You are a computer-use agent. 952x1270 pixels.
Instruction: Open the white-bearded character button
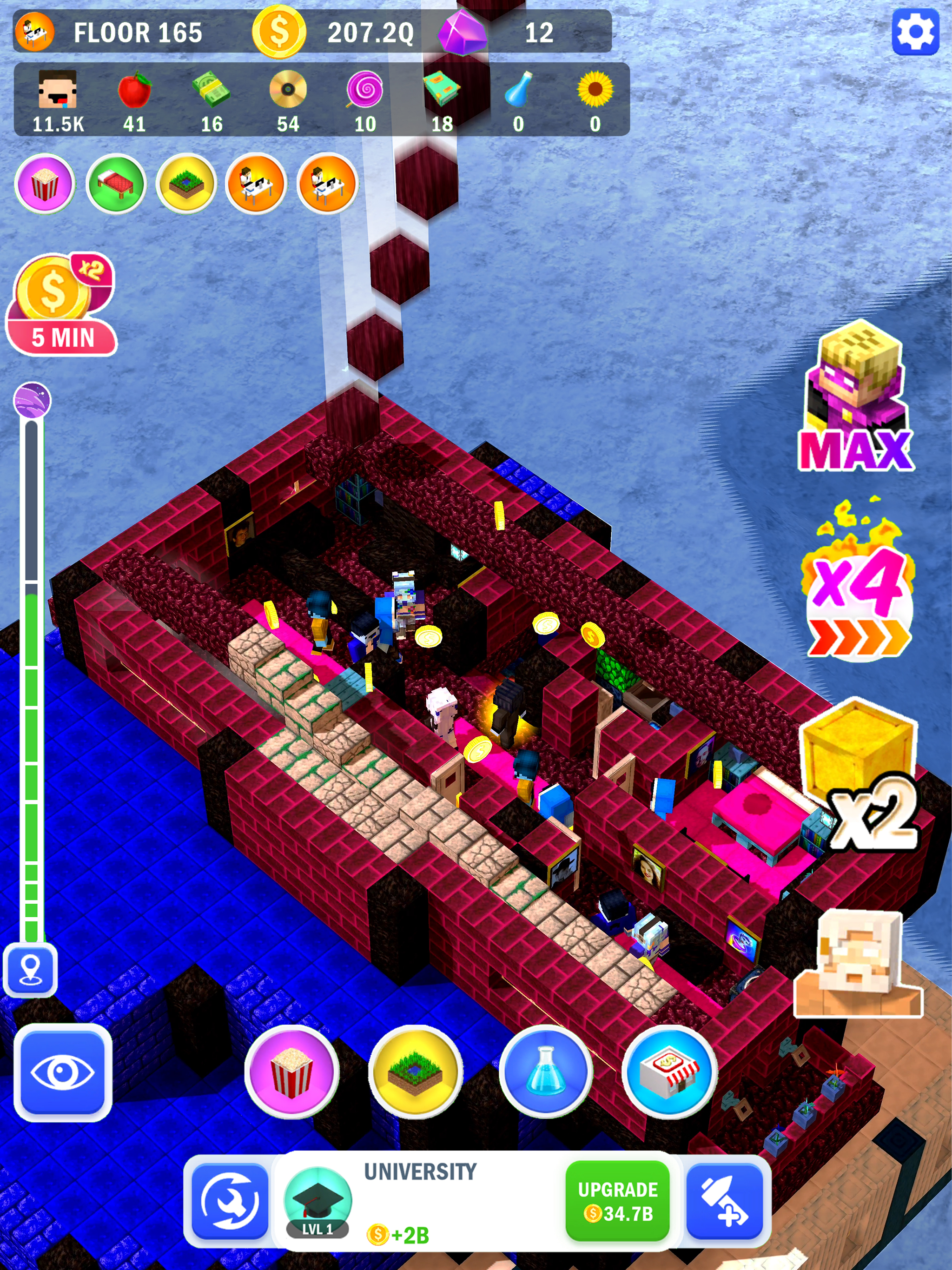pyautogui.click(x=858, y=965)
